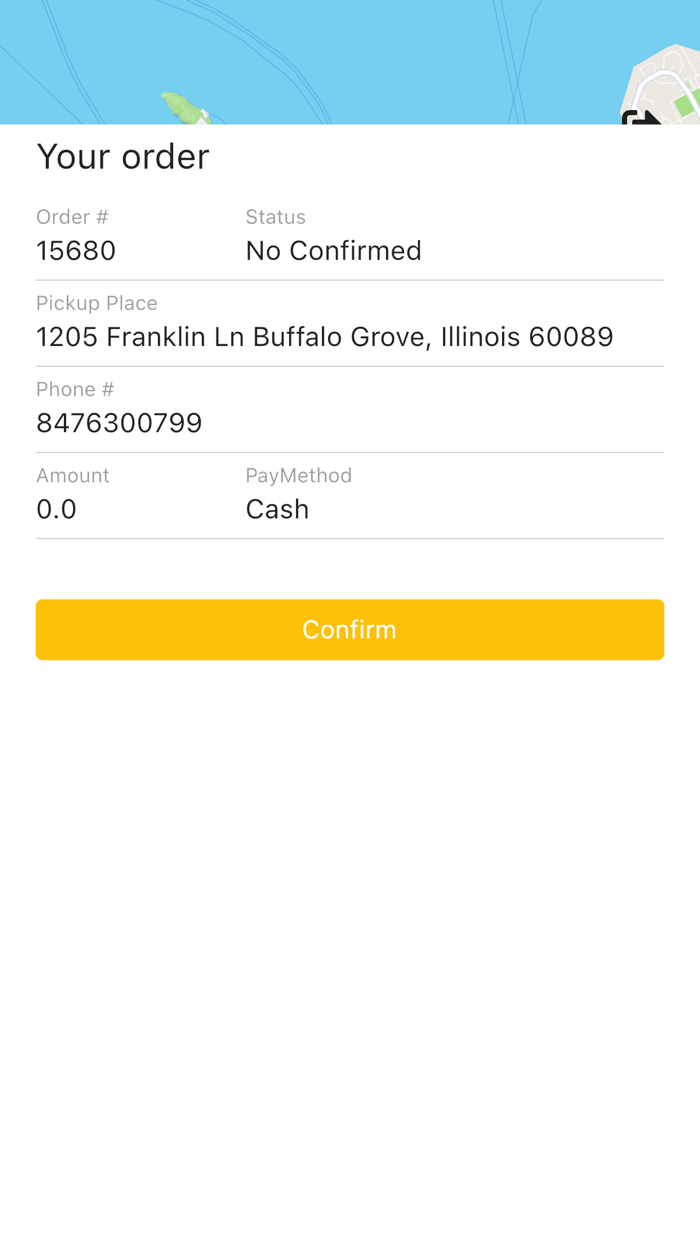
Task: Confirm the order with the yellow button
Action: pos(349,629)
